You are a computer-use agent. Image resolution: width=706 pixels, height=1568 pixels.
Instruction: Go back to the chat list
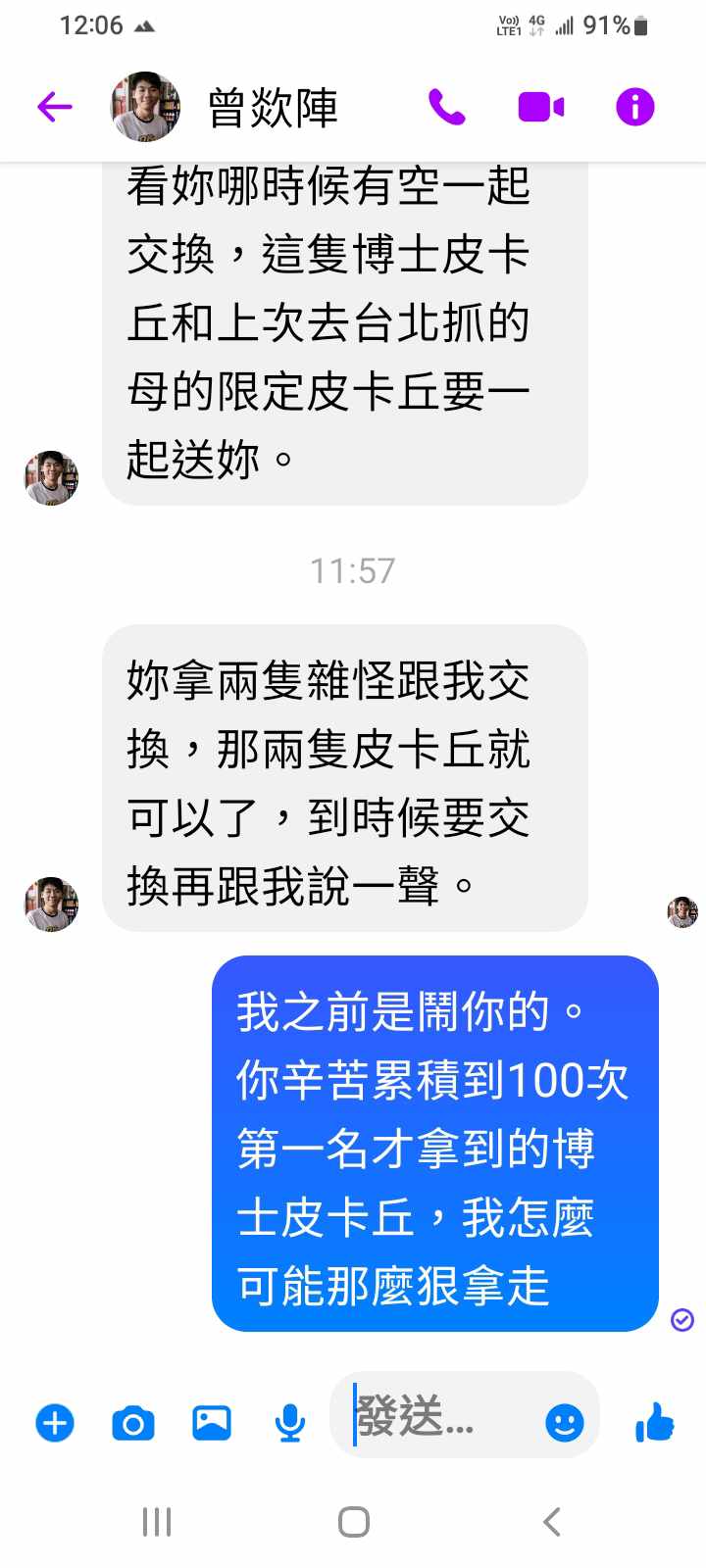(55, 106)
